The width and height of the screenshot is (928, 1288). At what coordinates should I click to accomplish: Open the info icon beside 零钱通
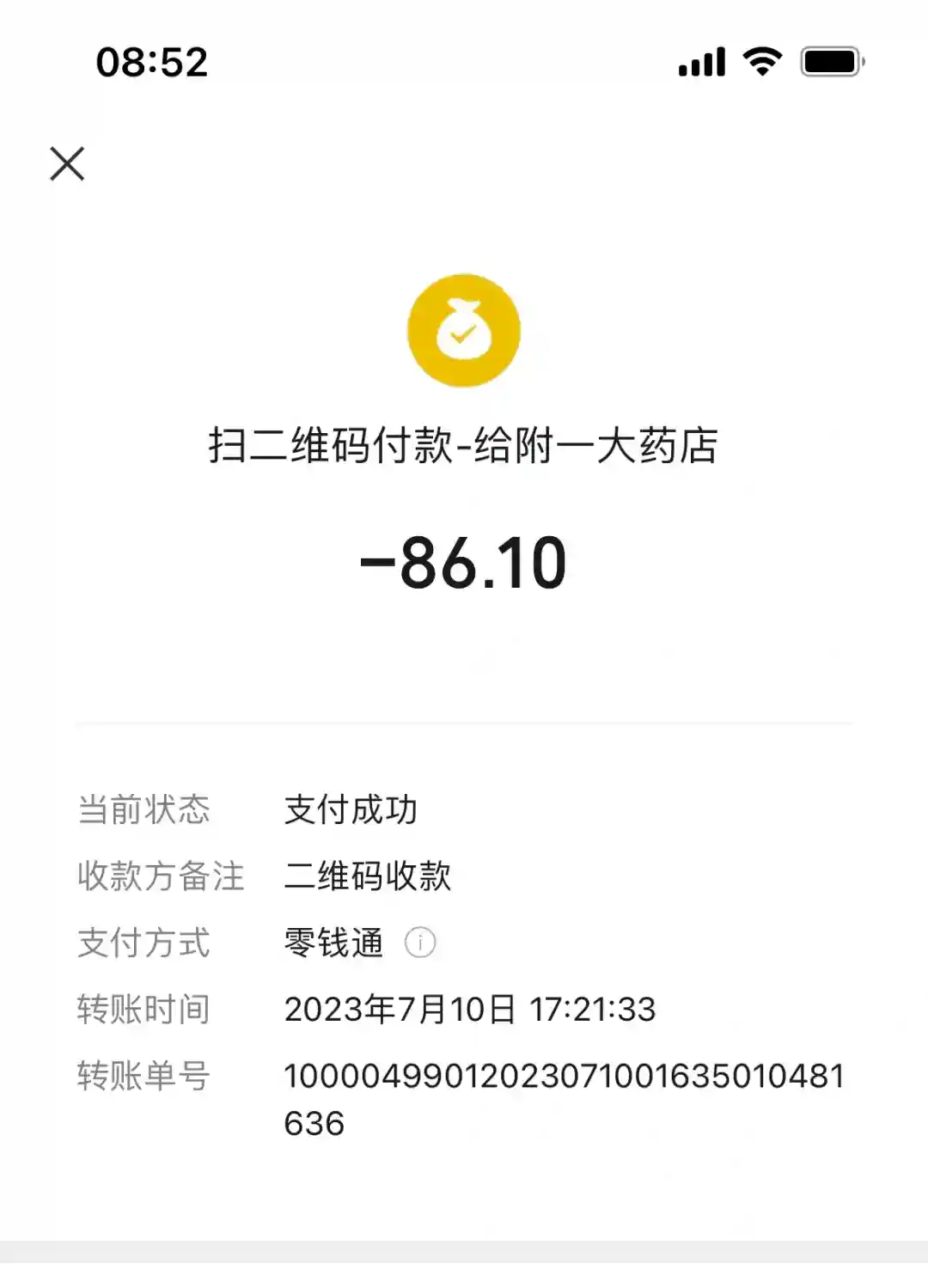pos(420,943)
